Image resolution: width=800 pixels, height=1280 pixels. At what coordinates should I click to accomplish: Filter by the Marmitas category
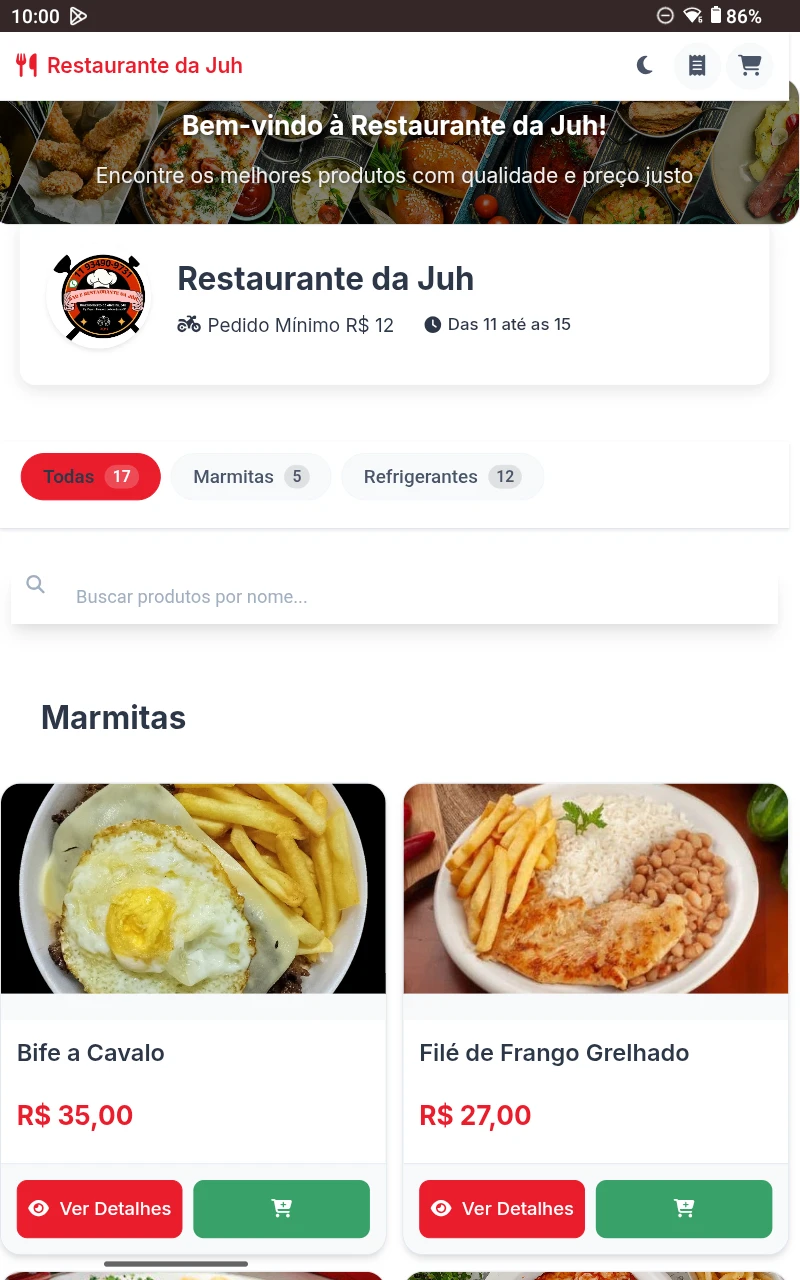[250, 477]
